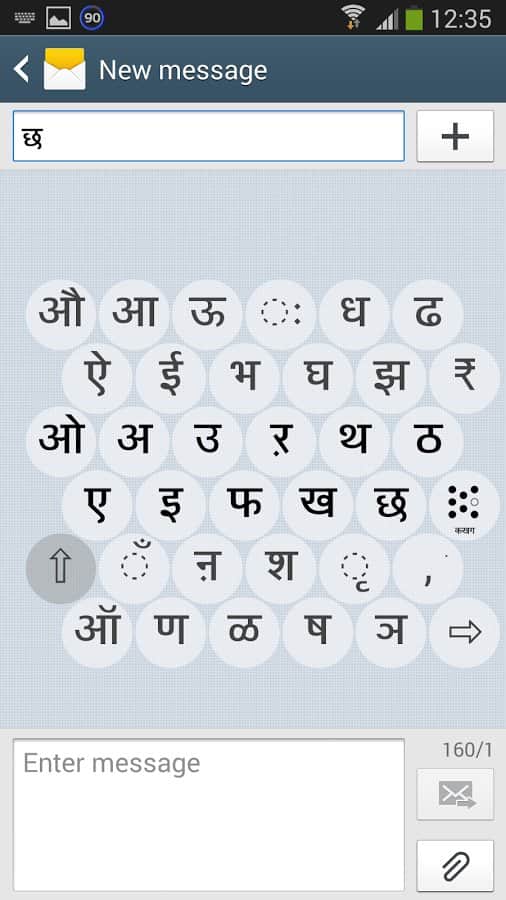Tap the right arrow key on keyboard
This screenshot has width=506, height=900.
pyautogui.click(x=465, y=632)
